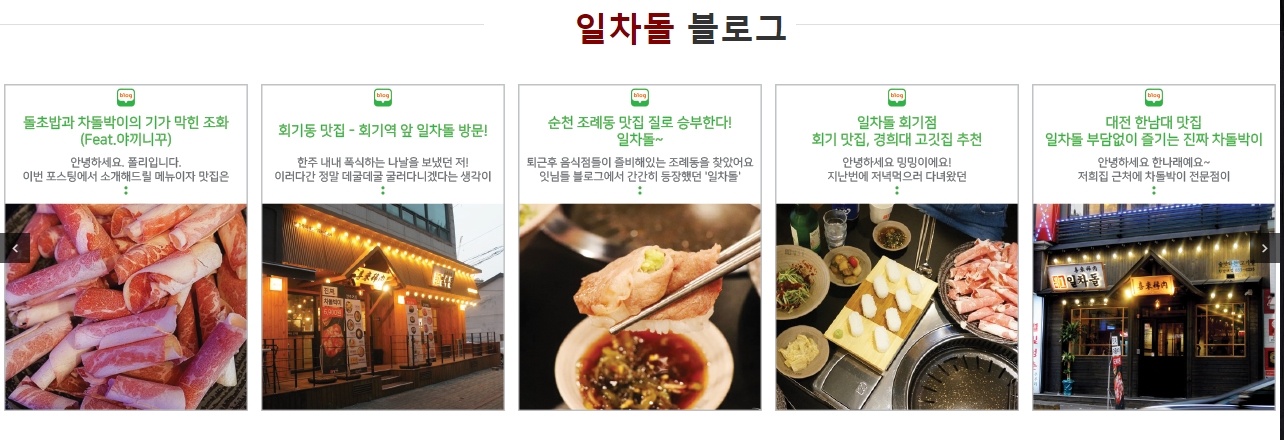The image size is (1284, 440).
Task: Open the 회기동 맛집 회기역 앞 blog card
Action: [383, 130]
